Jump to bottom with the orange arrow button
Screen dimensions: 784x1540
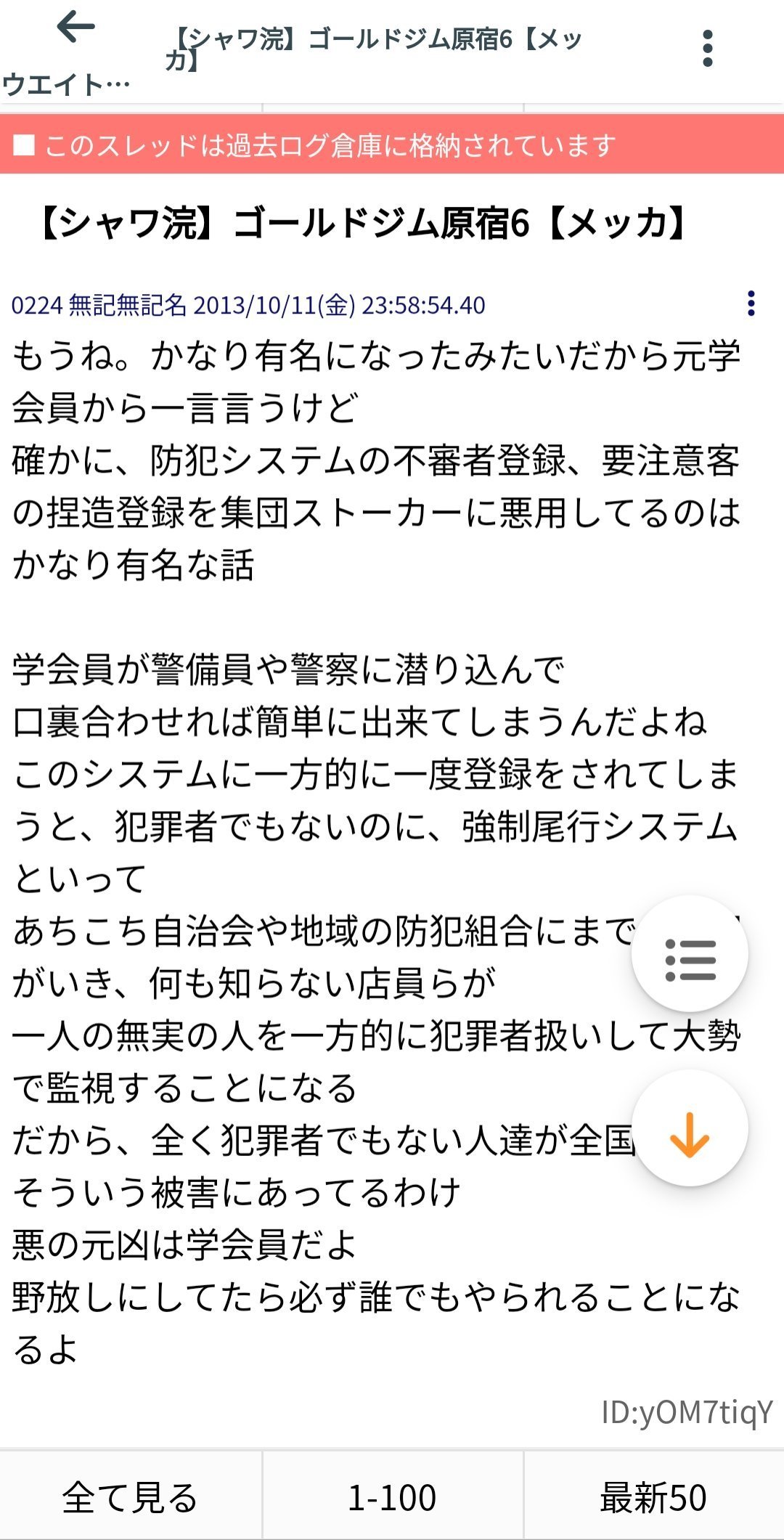(x=690, y=1128)
